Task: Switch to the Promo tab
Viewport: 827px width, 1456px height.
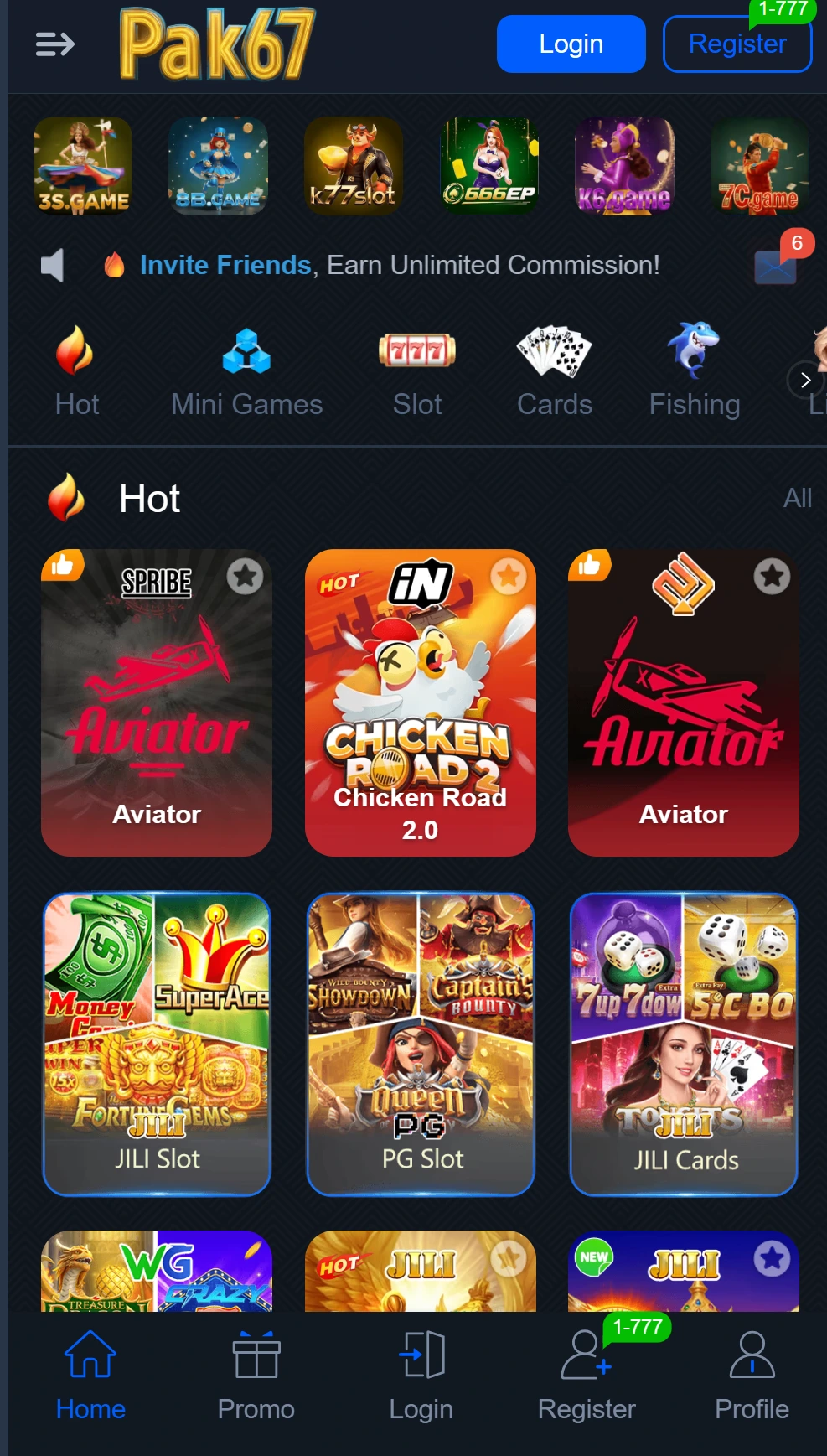Action: click(256, 1376)
